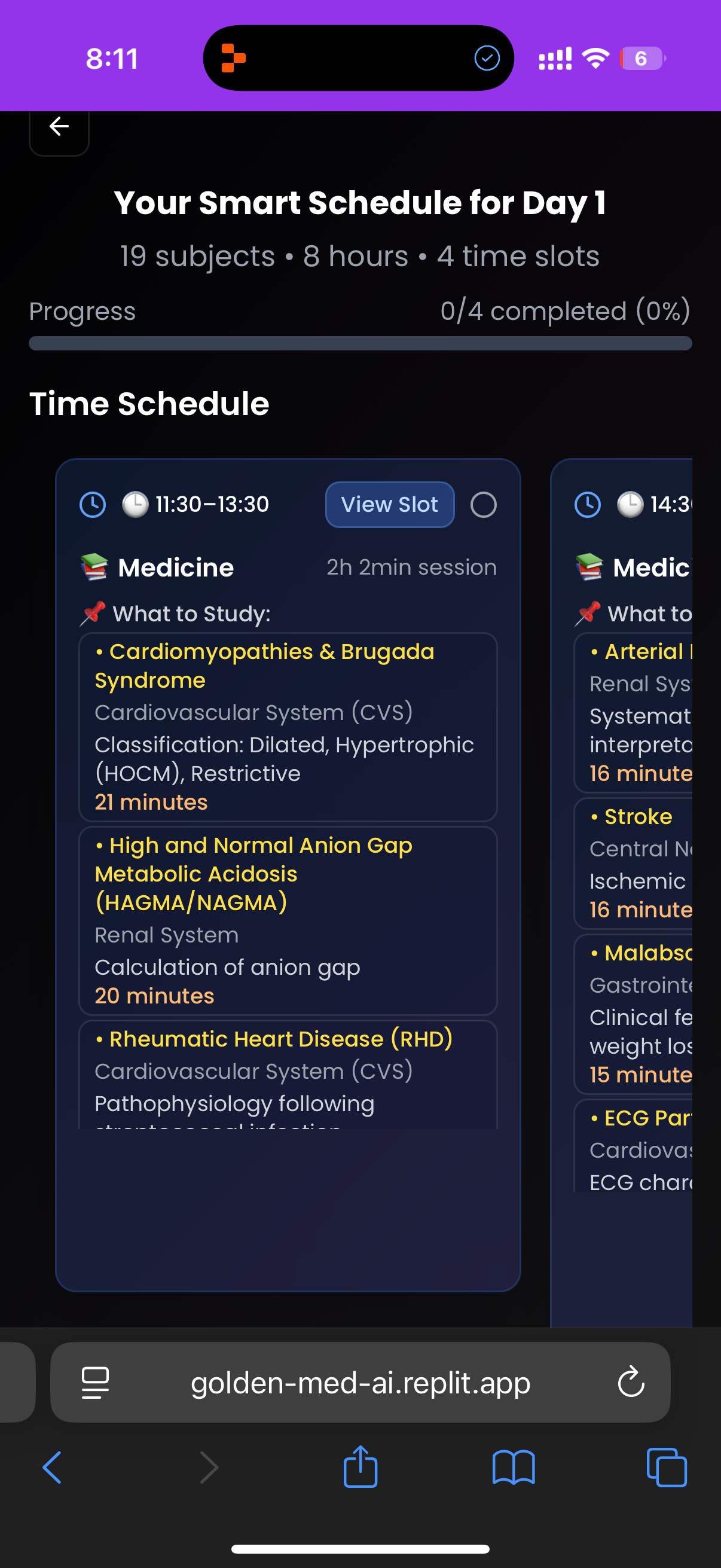This screenshot has height=1568, width=721.
Task: Tap the golden-med-ai.replit.app address bar
Action: 360,1383
